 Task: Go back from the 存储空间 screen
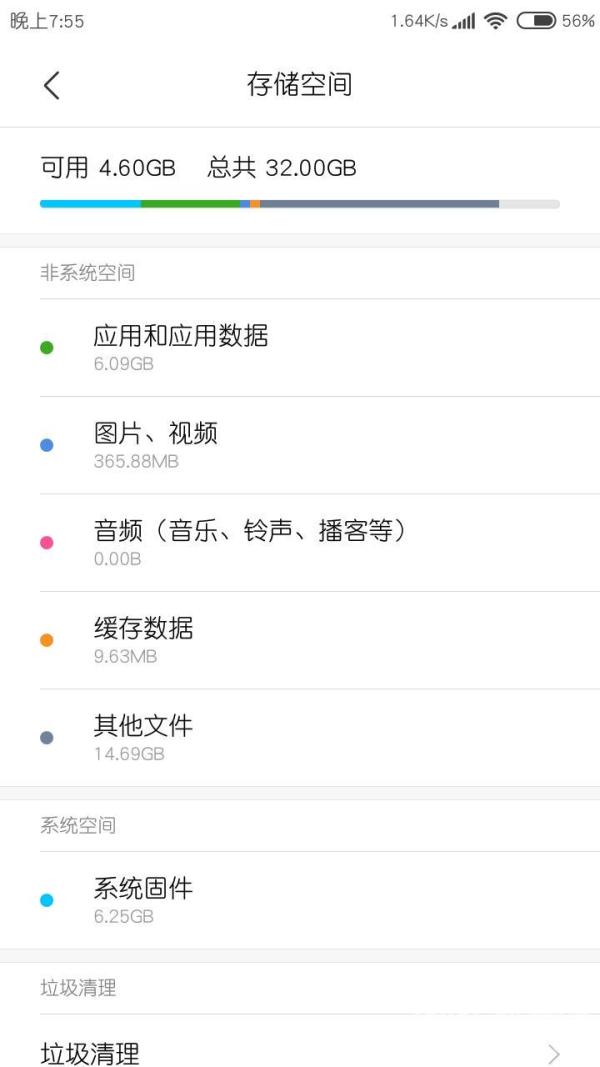[x=52, y=85]
